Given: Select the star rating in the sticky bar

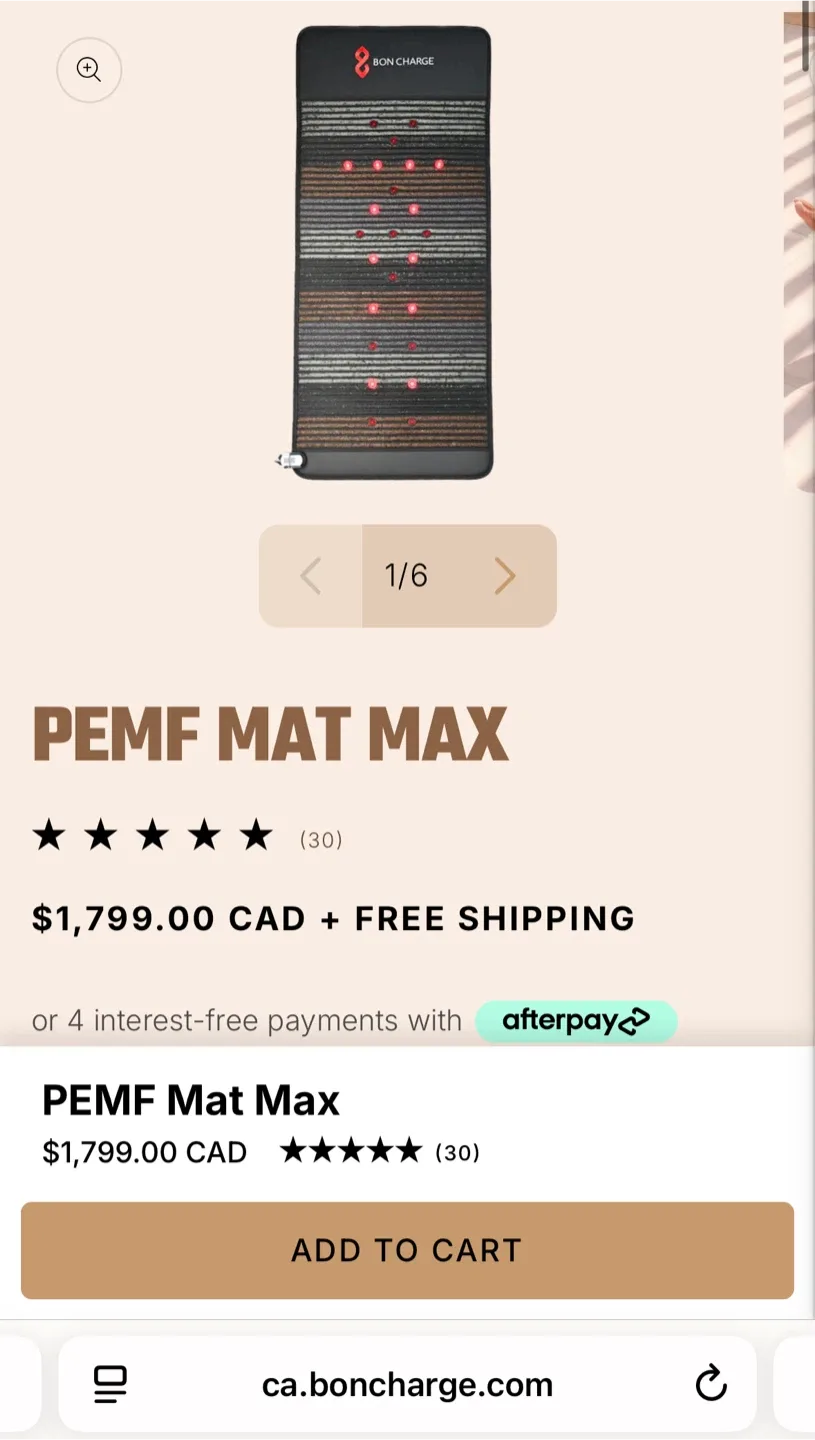Looking at the screenshot, I should (x=352, y=1151).
